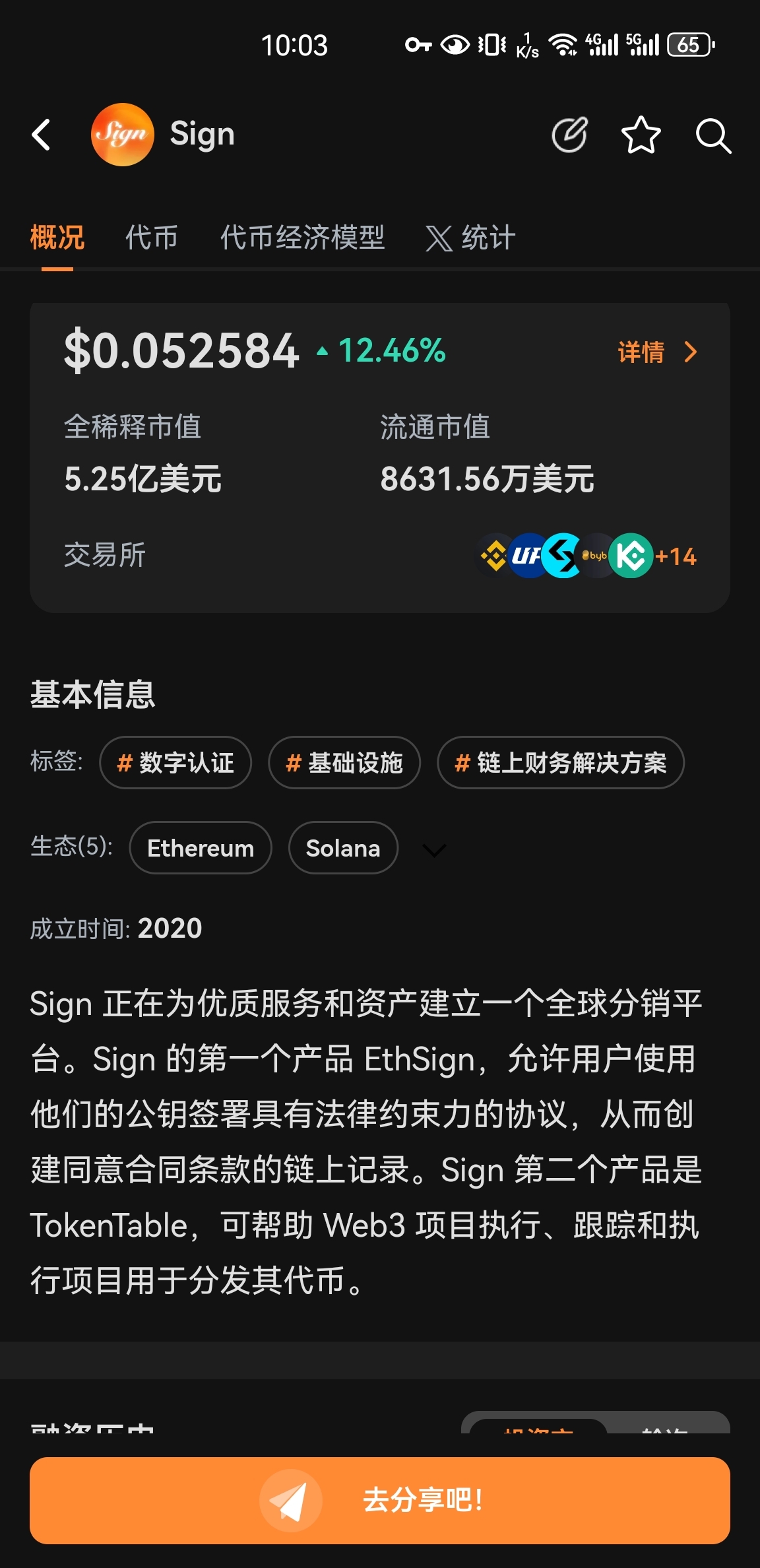Screen dimensions: 760x1568
Task: Expand the full ecosystem list
Action: [434, 850]
